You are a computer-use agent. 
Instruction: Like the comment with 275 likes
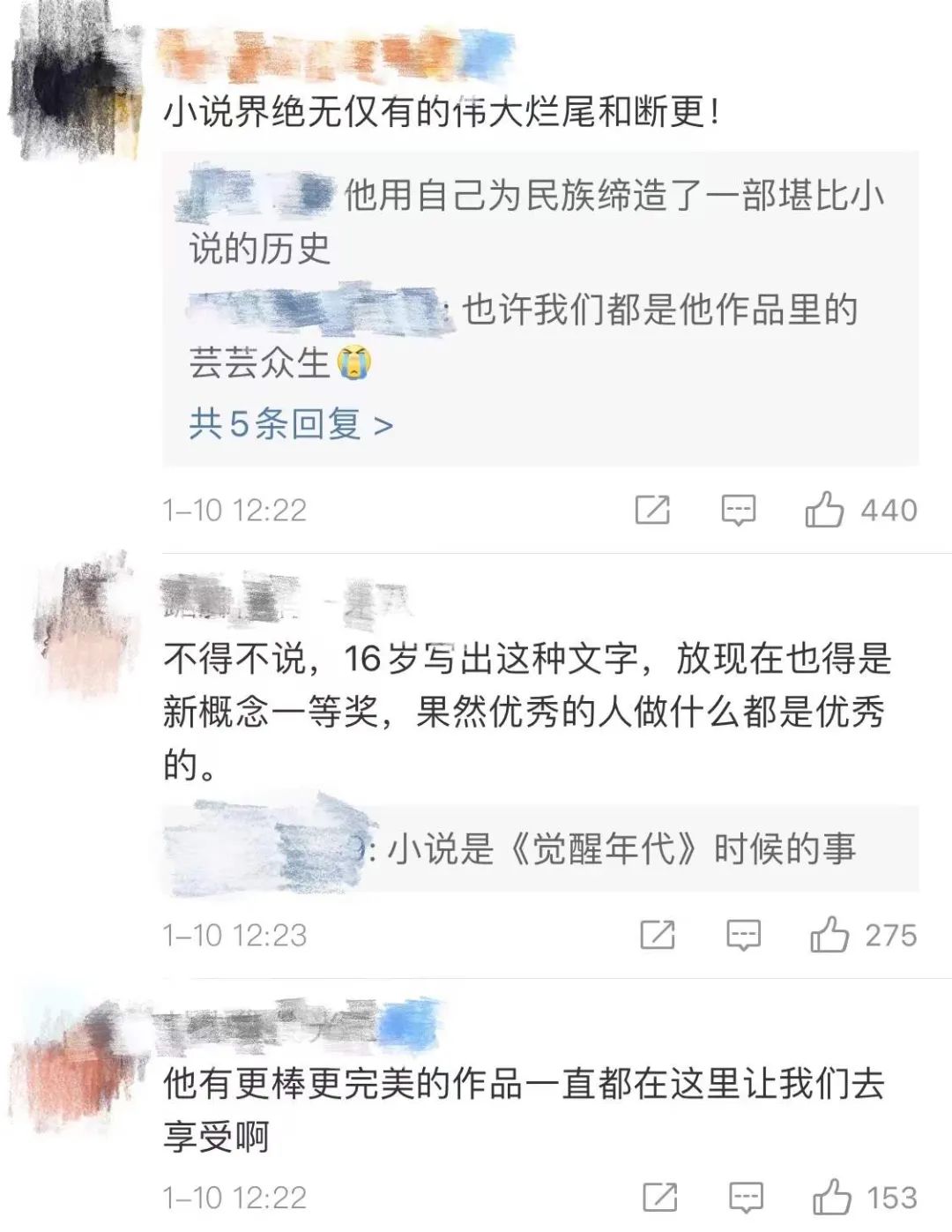click(x=829, y=935)
